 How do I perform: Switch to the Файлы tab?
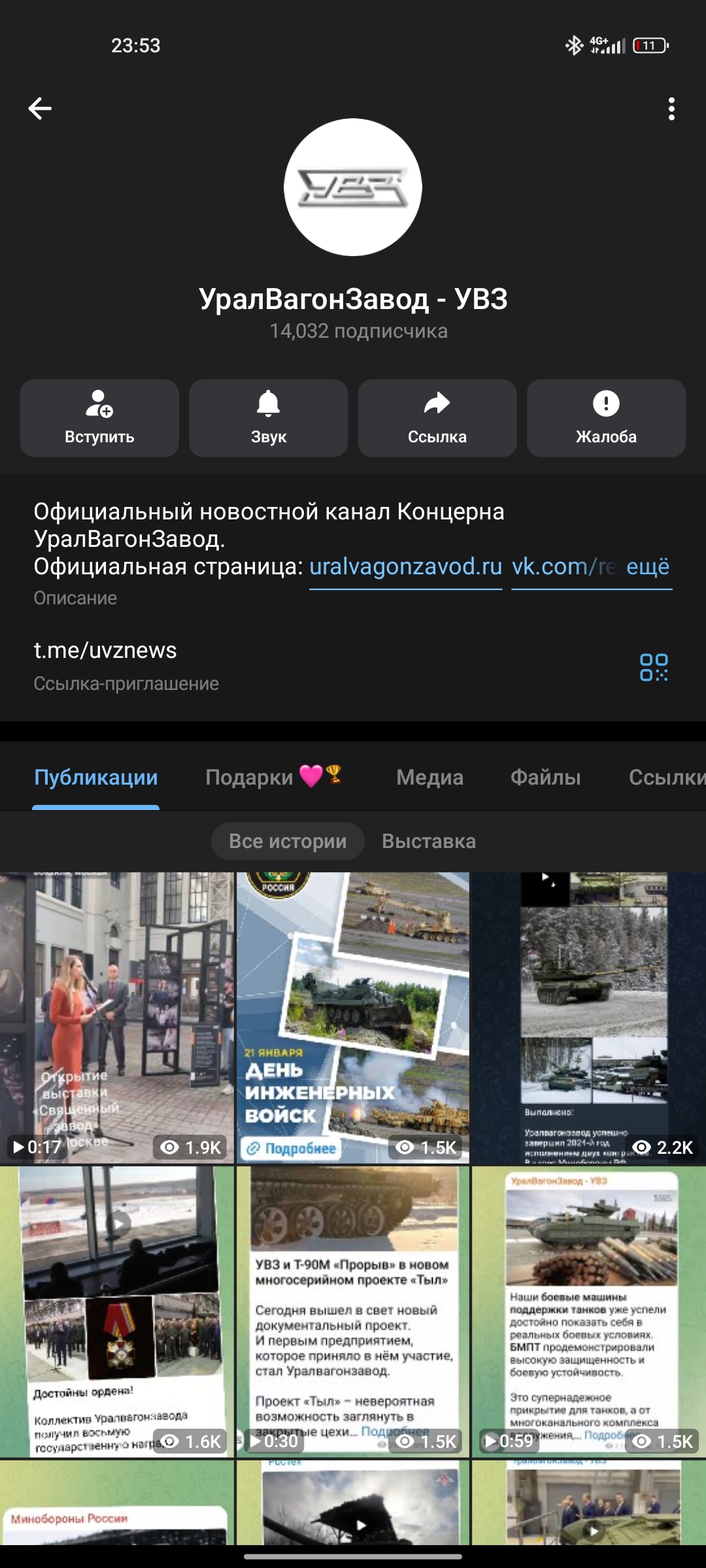(x=545, y=777)
